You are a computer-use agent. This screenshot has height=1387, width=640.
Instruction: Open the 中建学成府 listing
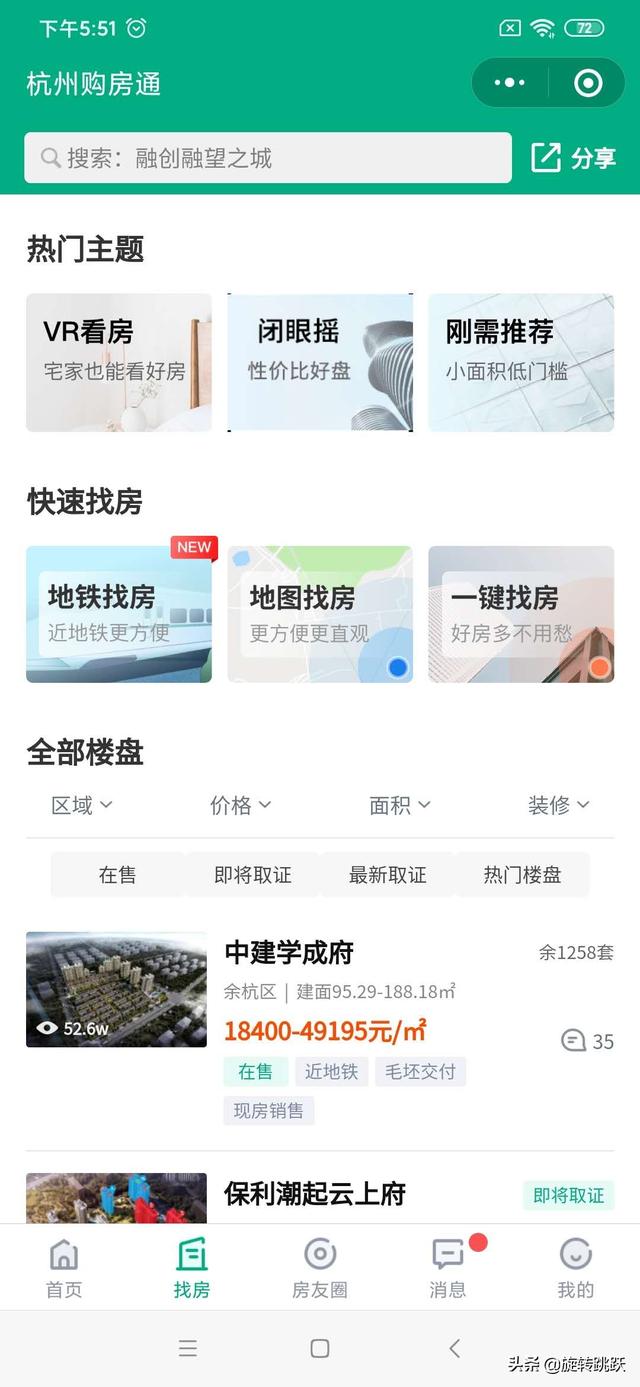pyautogui.click(x=289, y=953)
